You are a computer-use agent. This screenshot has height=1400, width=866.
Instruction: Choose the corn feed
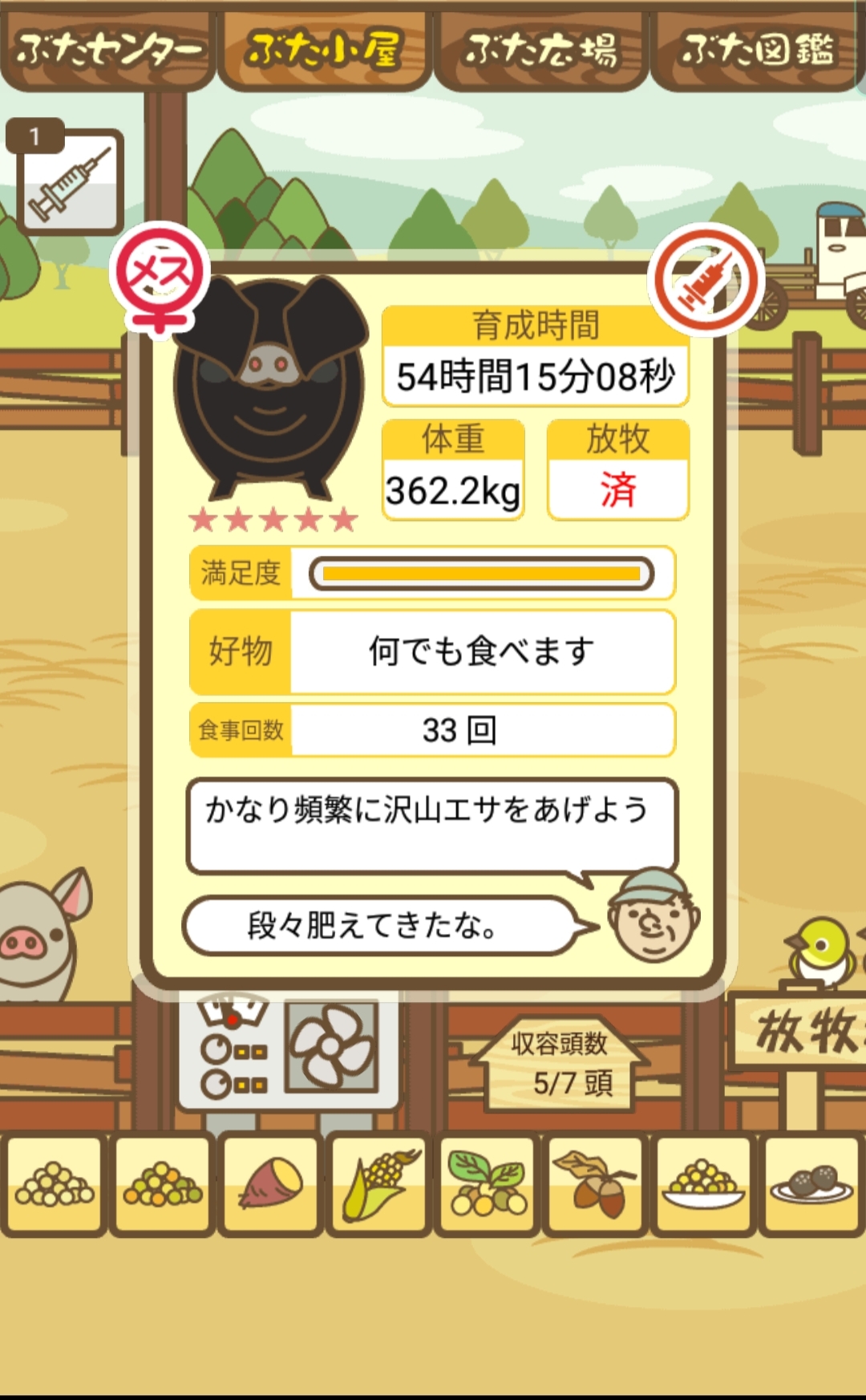(x=379, y=1185)
